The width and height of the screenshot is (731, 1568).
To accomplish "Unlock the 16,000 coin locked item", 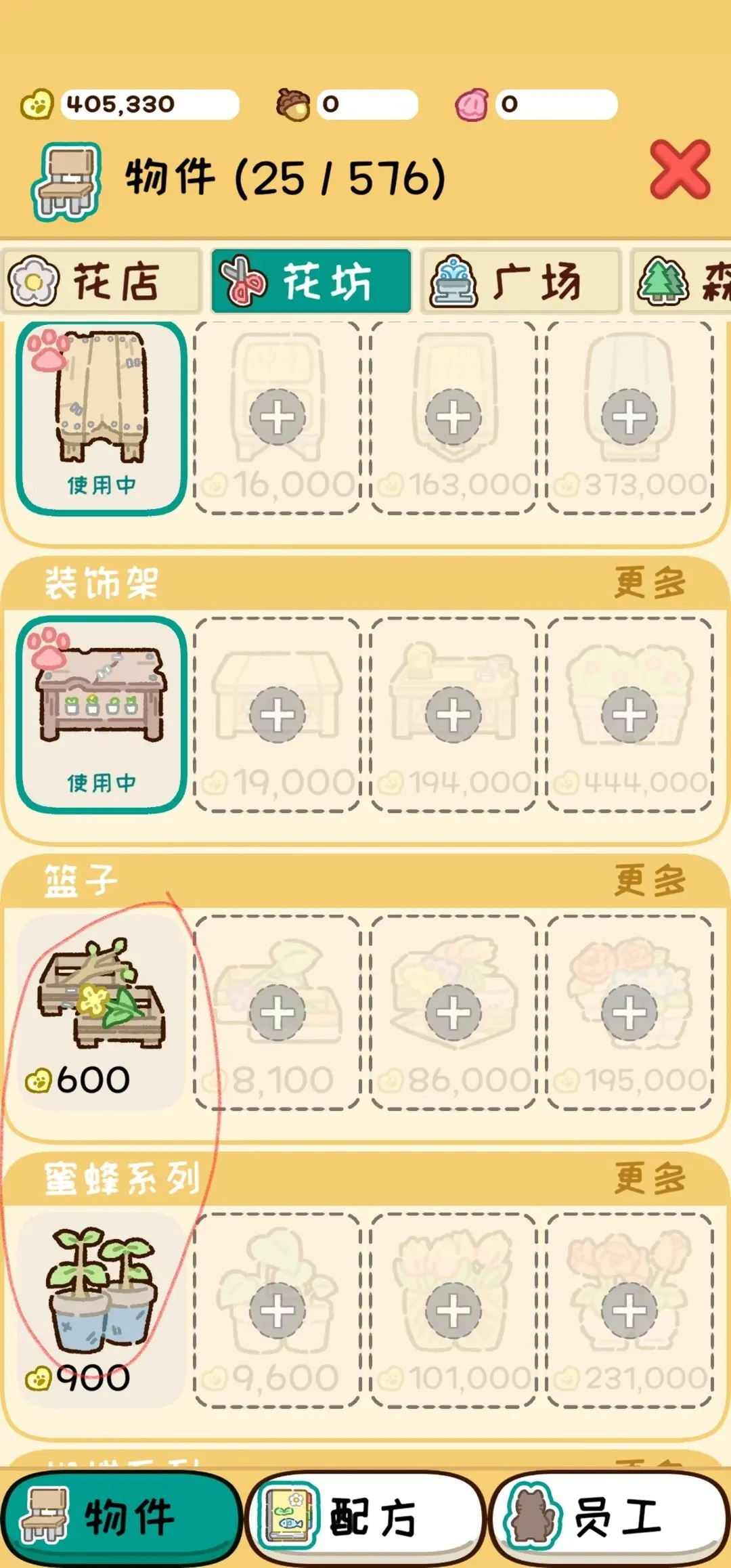I will click(x=277, y=417).
